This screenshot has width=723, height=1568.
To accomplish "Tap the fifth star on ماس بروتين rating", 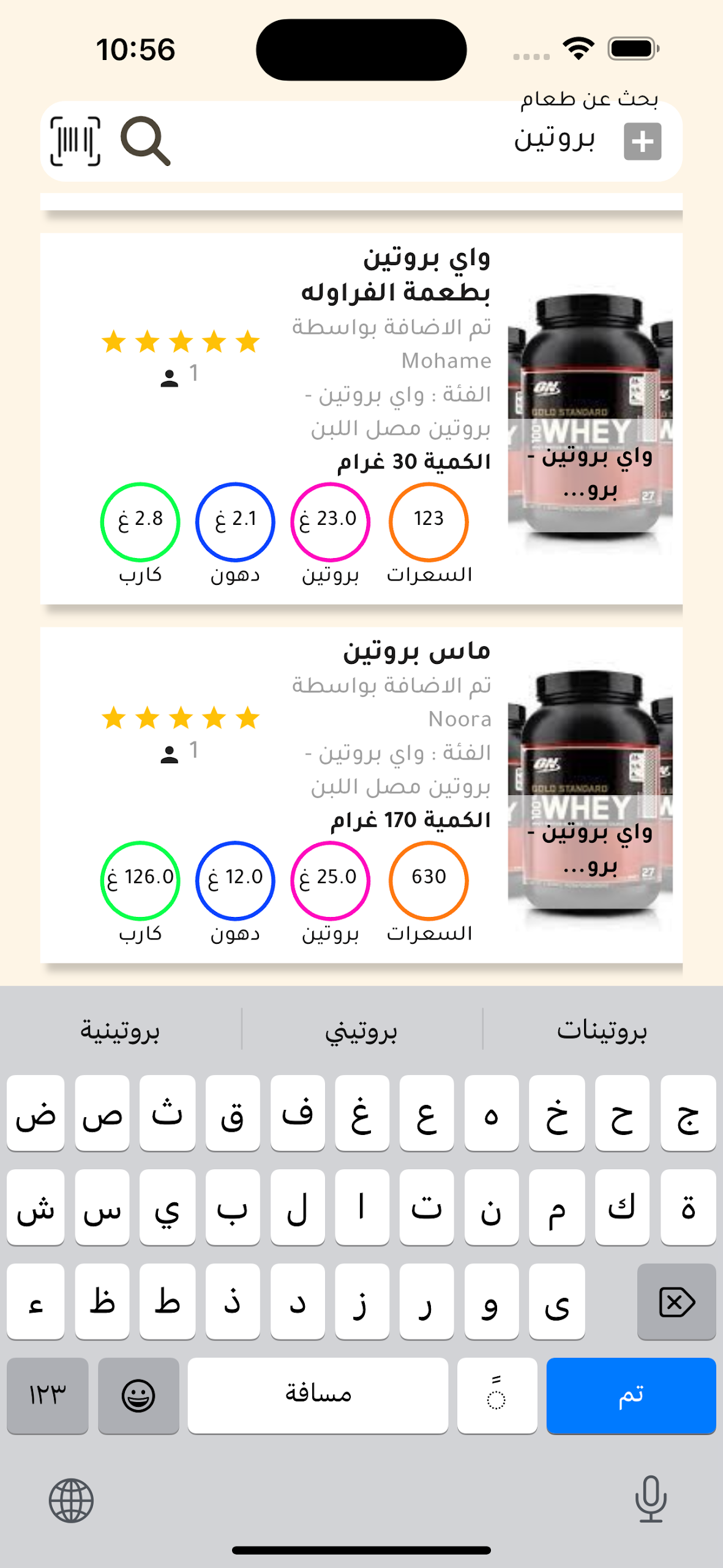I will [x=247, y=718].
